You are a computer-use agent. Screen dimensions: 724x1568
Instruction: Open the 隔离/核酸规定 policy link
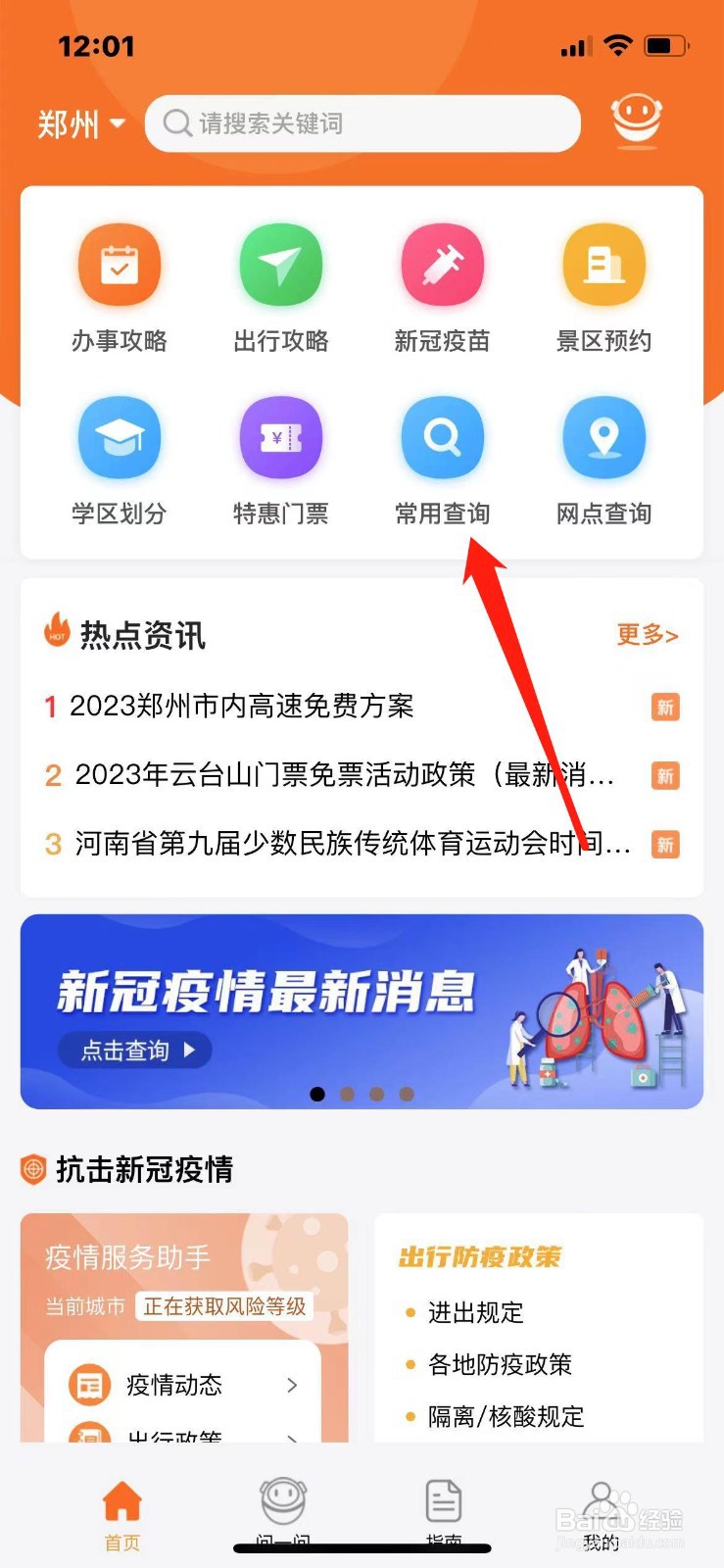coord(505,1416)
